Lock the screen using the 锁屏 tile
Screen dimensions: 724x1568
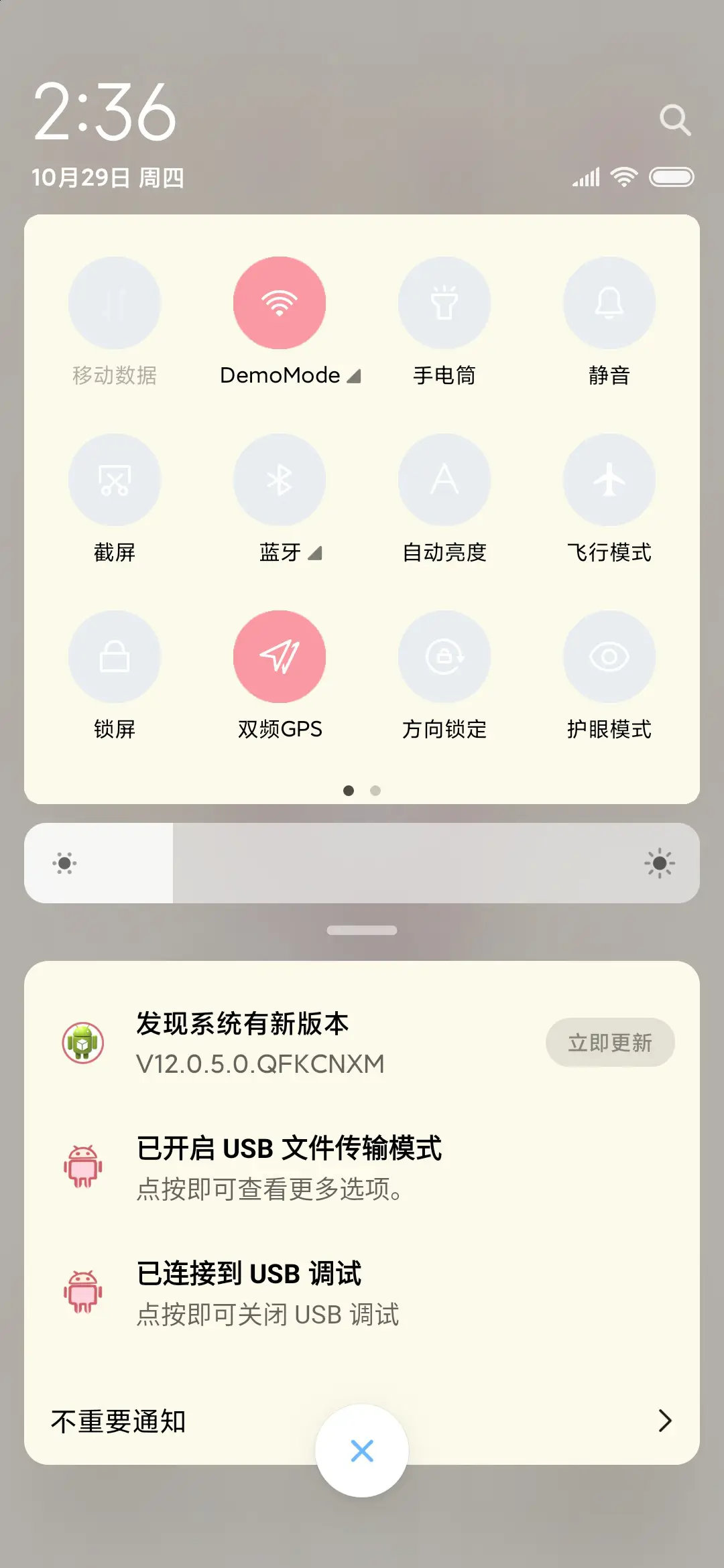click(115, 657)
